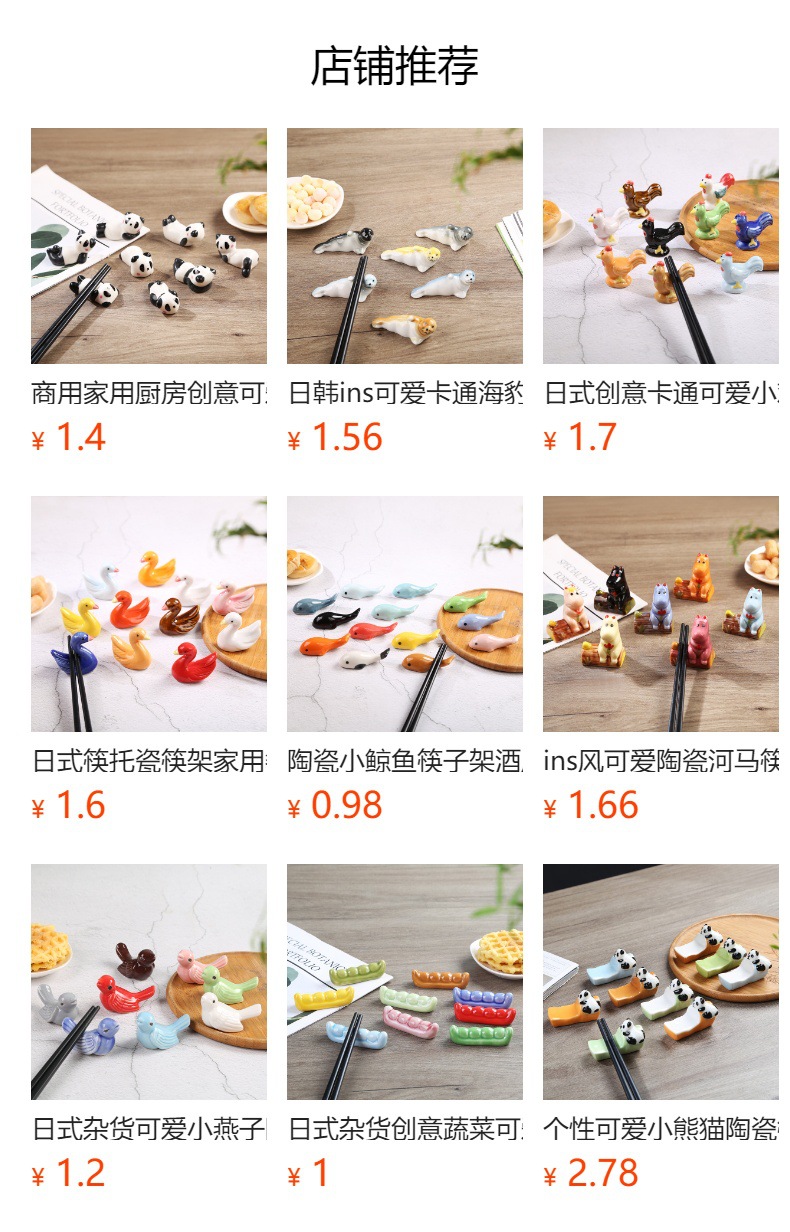View the cartoon seal chopstick holder ¥1.56
Screen dimensions: 790x1232
click(x=405, y=246)
